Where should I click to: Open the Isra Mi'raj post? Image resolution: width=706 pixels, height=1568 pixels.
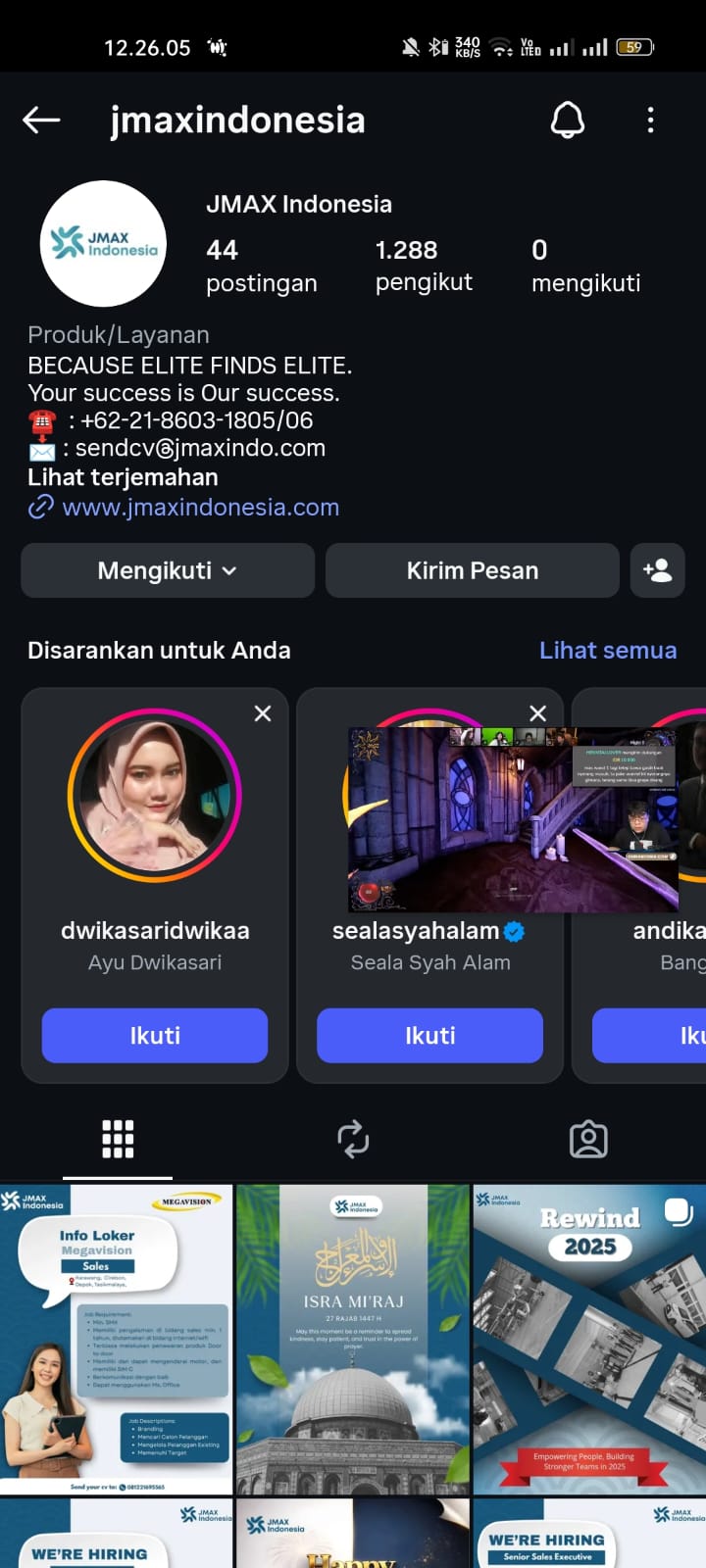coord(353,1339)
